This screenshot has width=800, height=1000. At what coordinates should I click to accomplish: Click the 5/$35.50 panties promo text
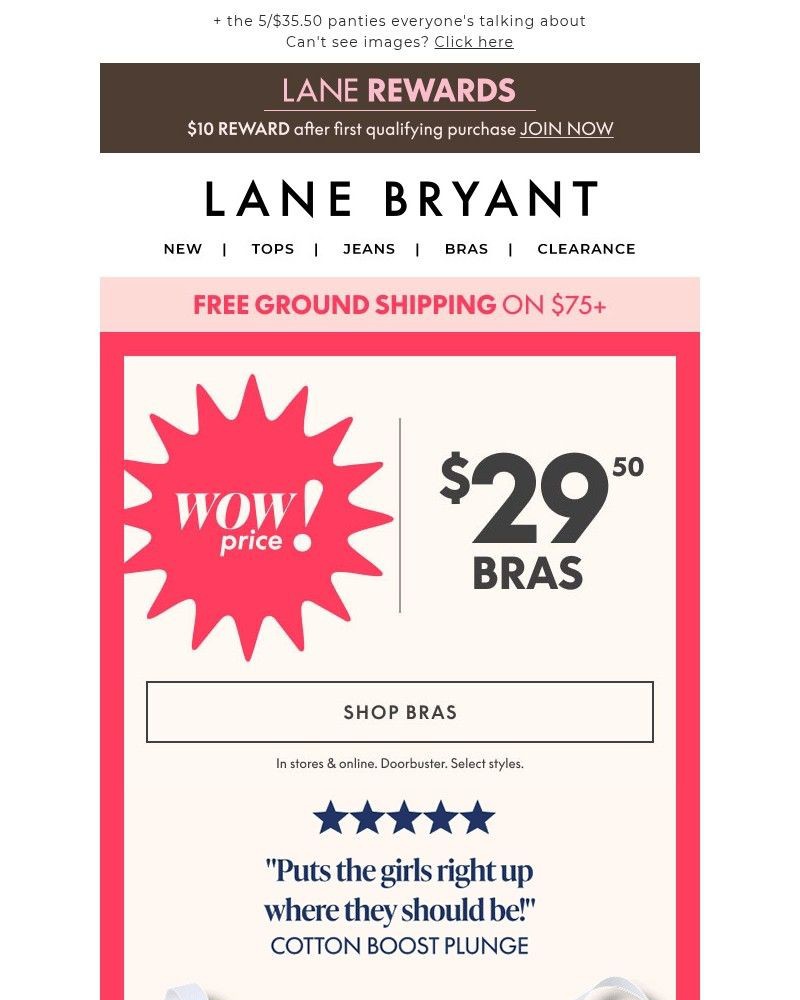399,20
